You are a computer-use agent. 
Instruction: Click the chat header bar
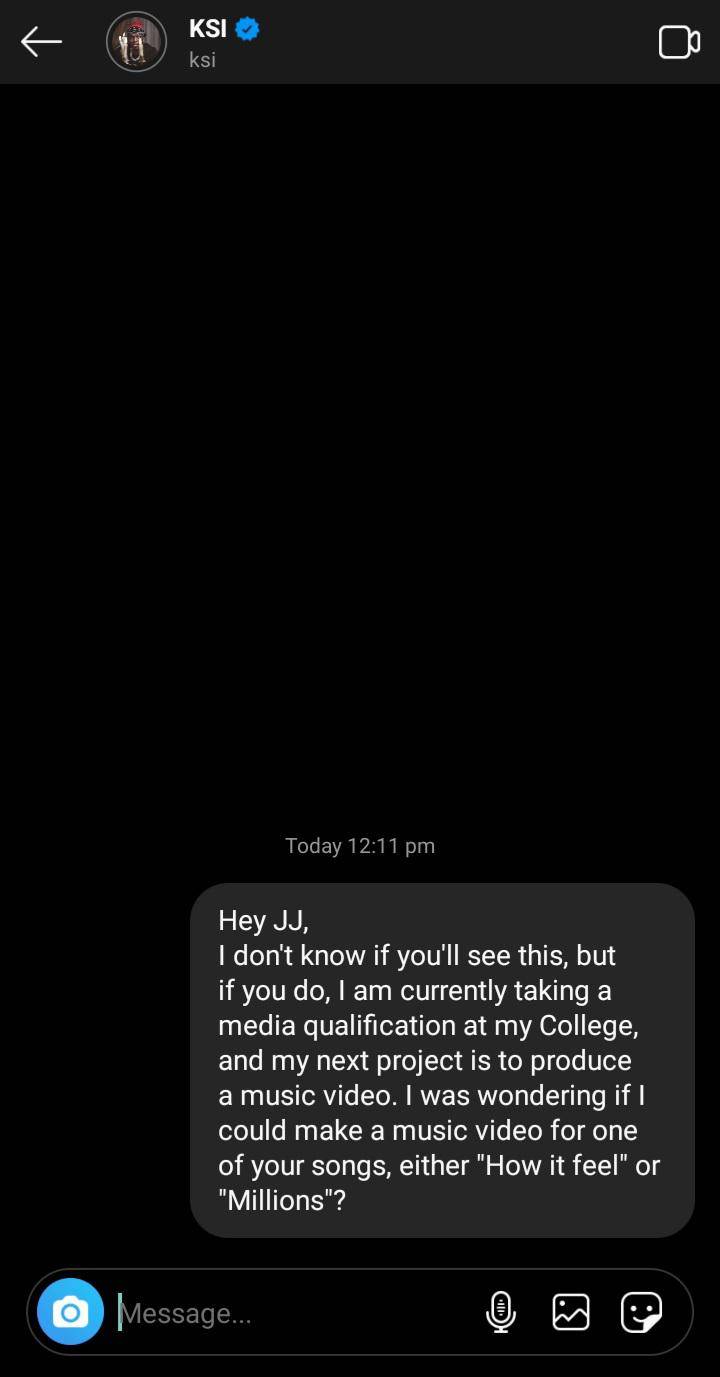(360, 42)
